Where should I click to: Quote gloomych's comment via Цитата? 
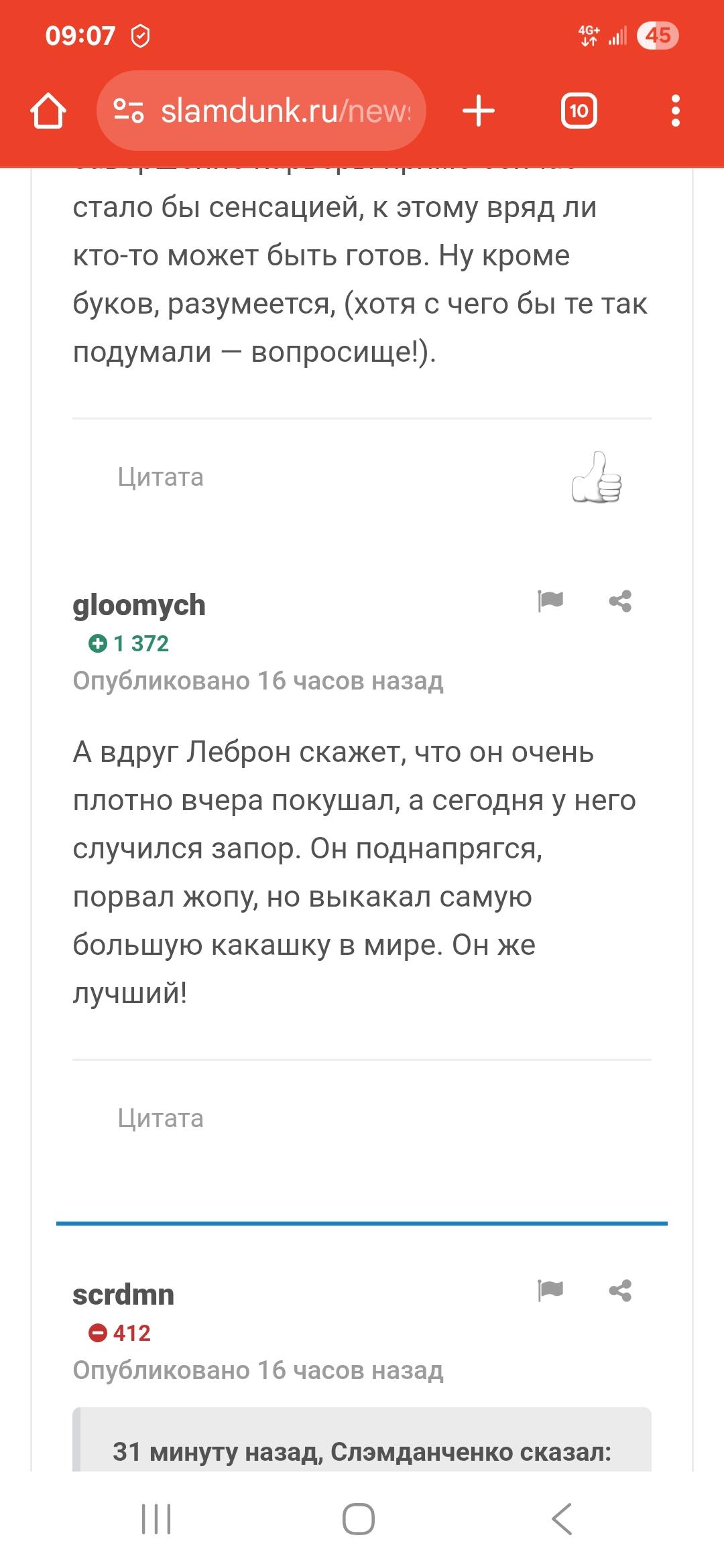coord(160,1118)
